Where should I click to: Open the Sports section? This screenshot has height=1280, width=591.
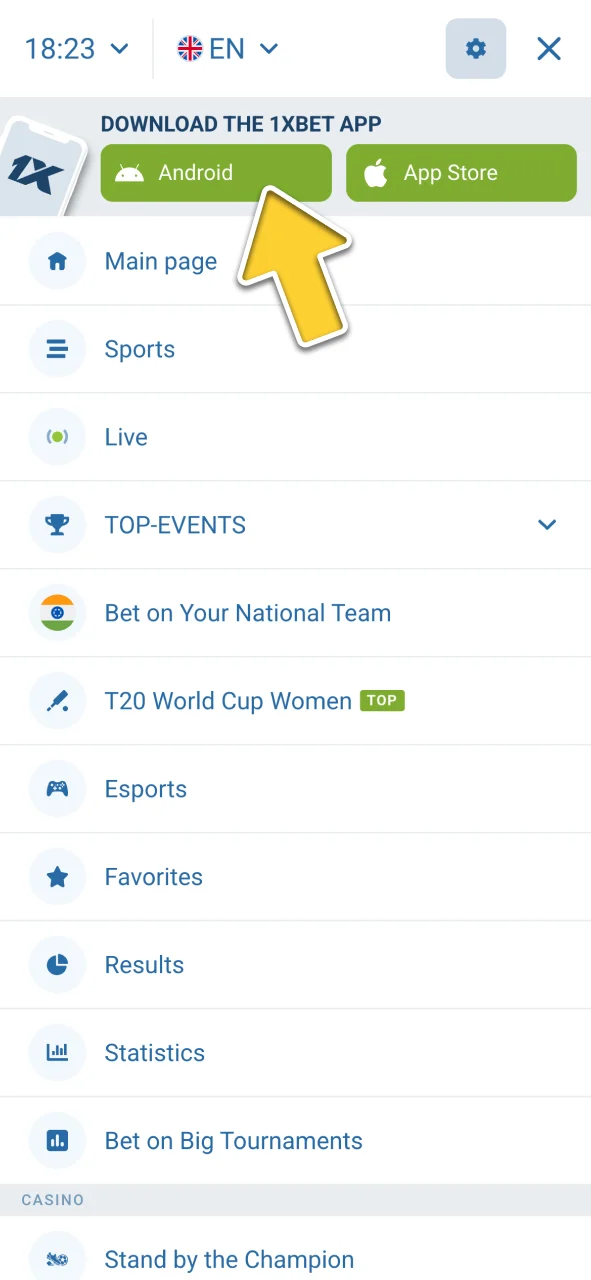click(295, 349)
